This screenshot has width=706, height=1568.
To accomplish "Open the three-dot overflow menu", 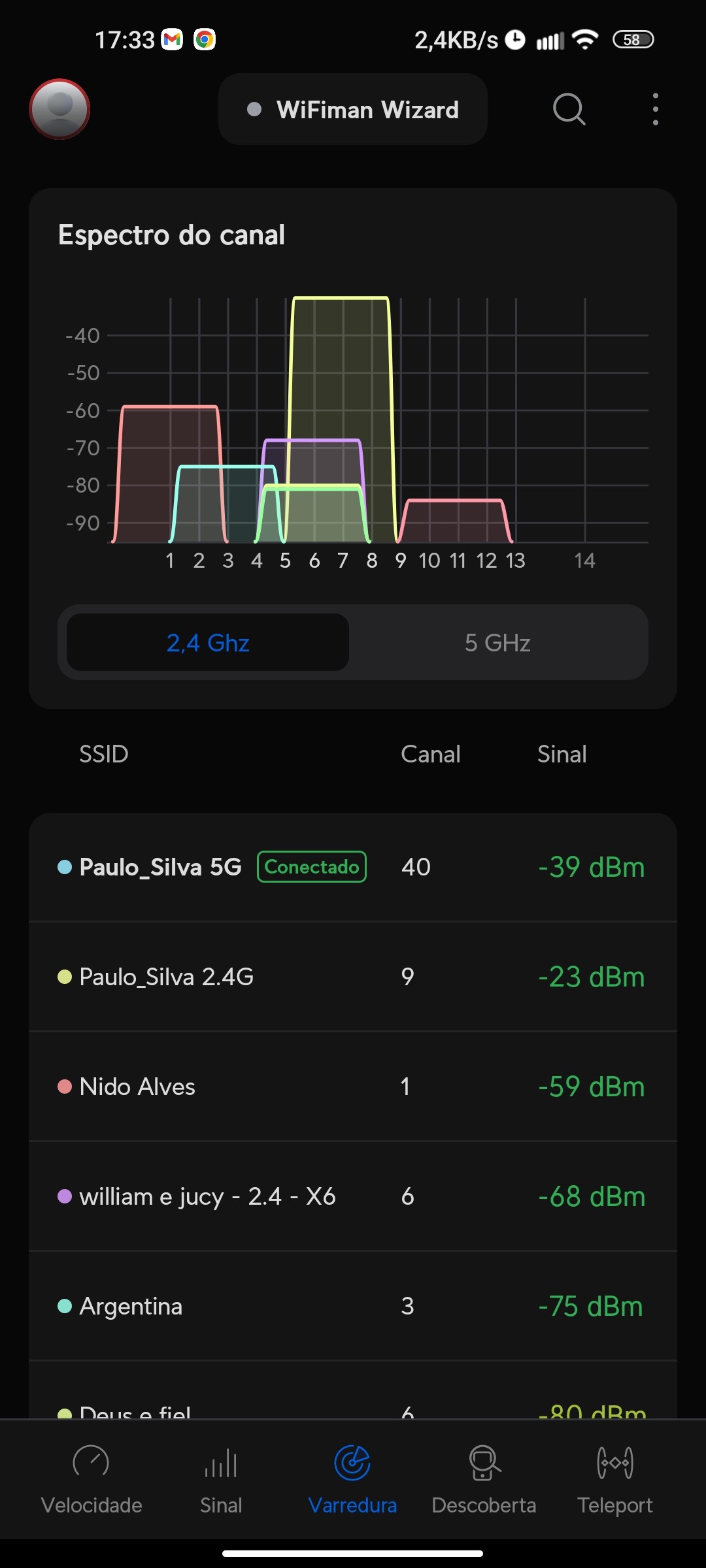I will tap(655, 109).
